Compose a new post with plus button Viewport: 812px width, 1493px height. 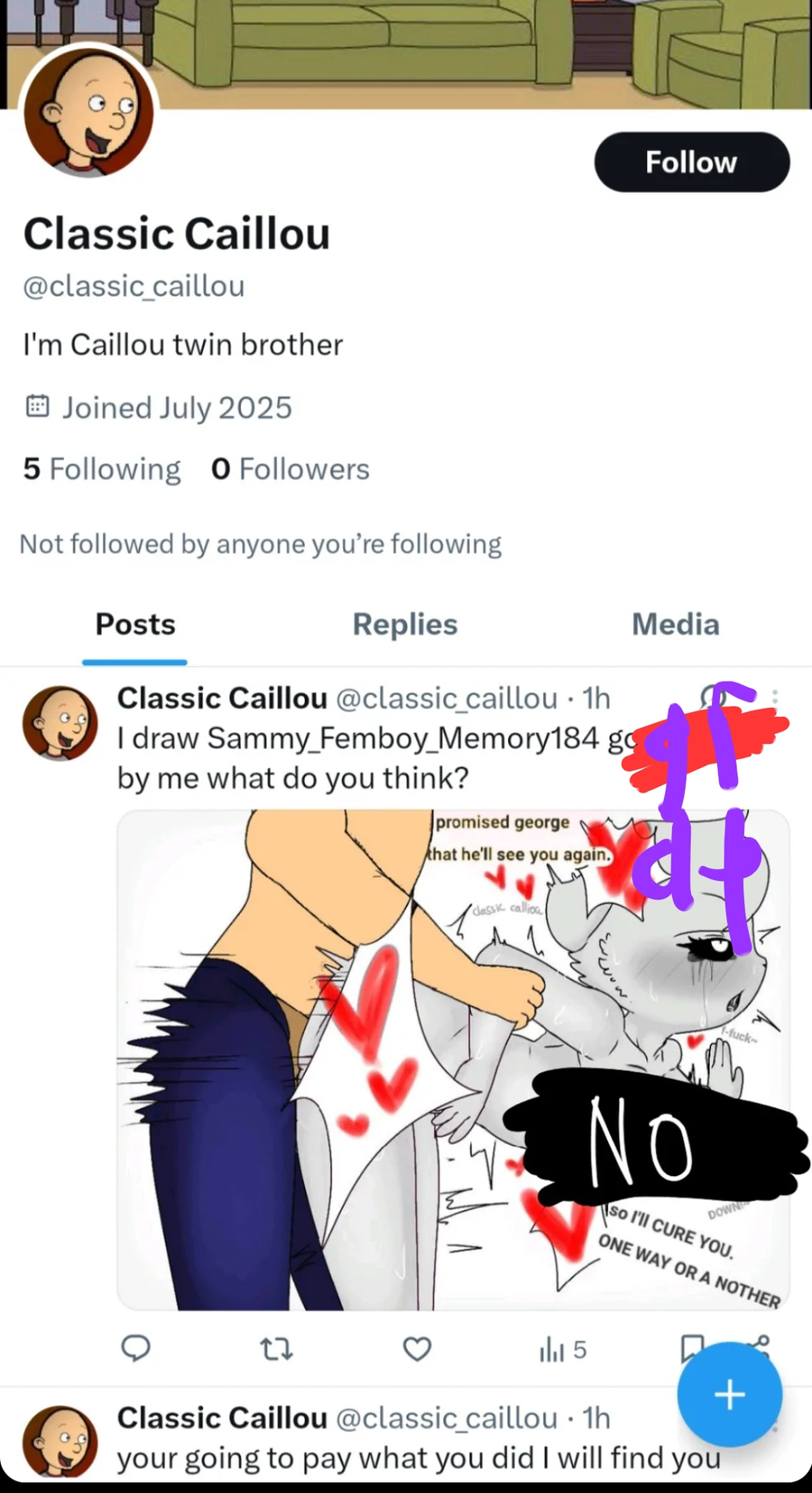point(729,1395)
